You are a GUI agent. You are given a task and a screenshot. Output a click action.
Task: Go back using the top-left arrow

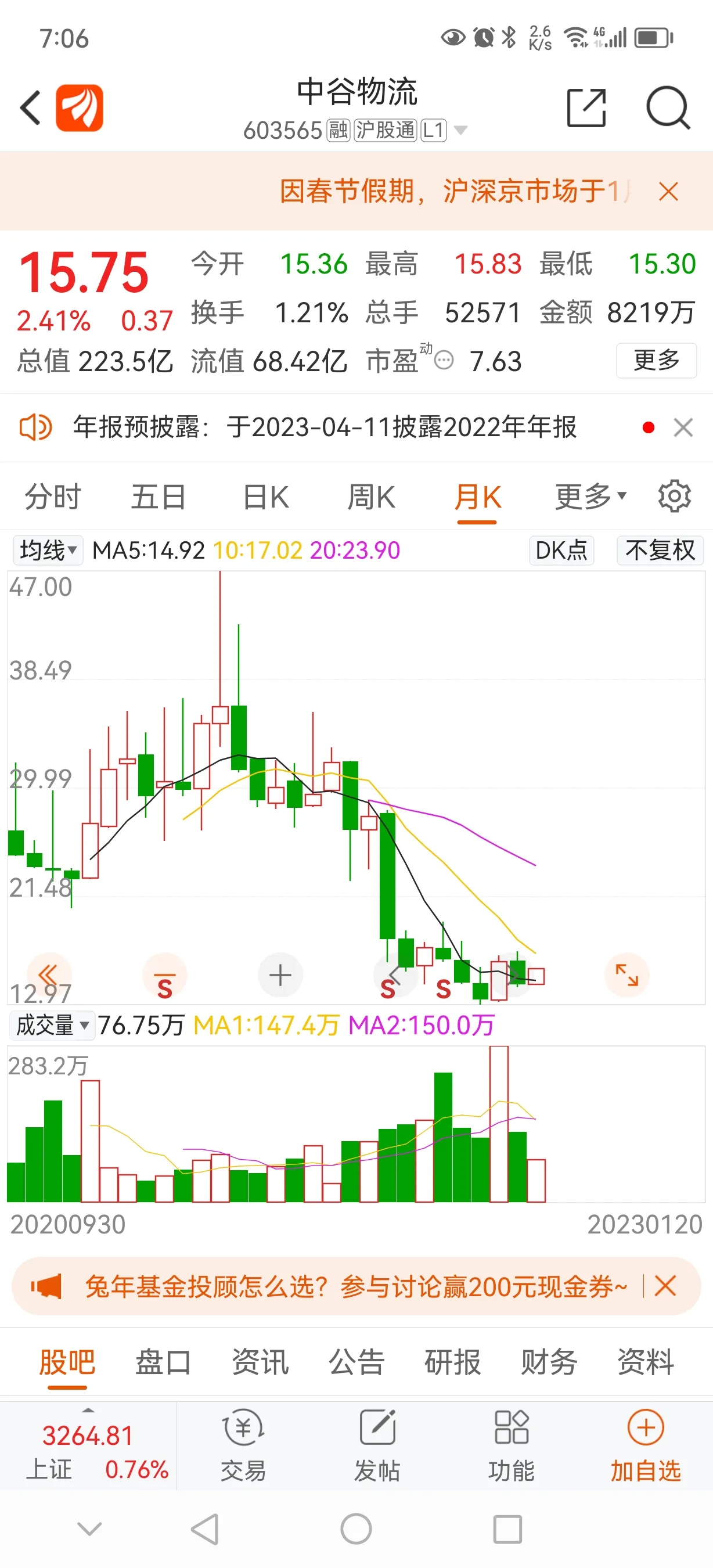(30, 108)
